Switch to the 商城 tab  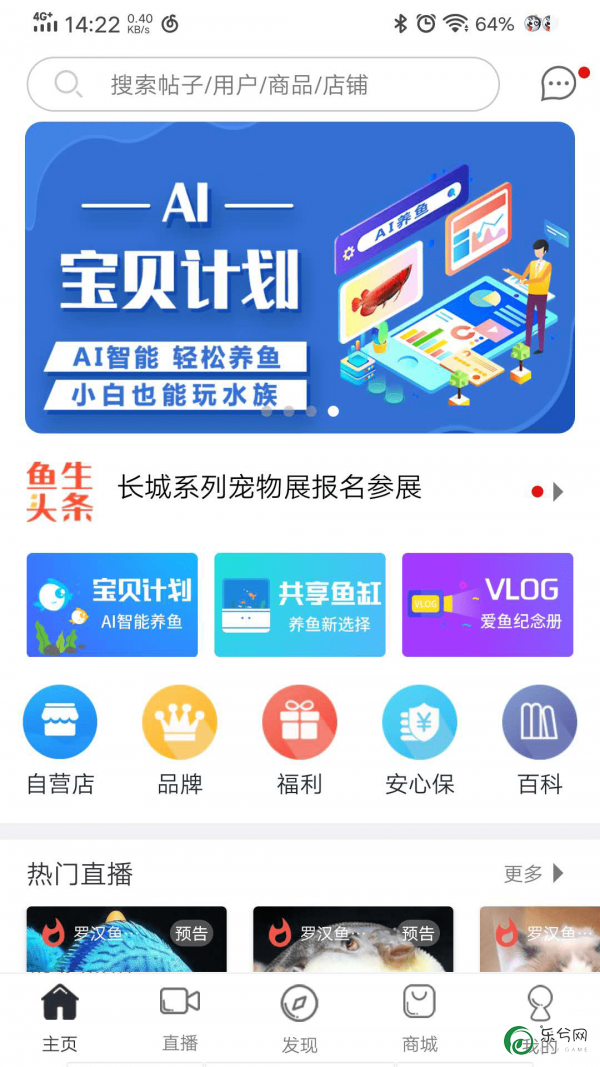tap(420, 1018)
